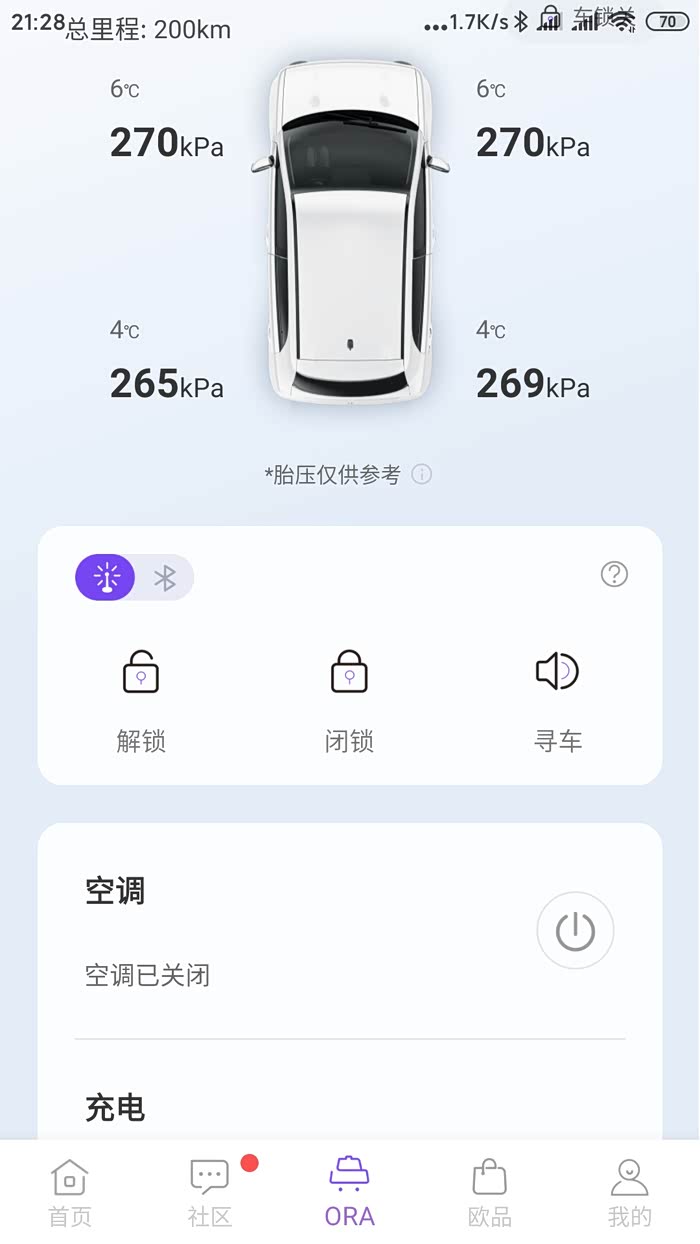View tire pressure info note
Screen dimensions: 700x1244
coord(422,475)
